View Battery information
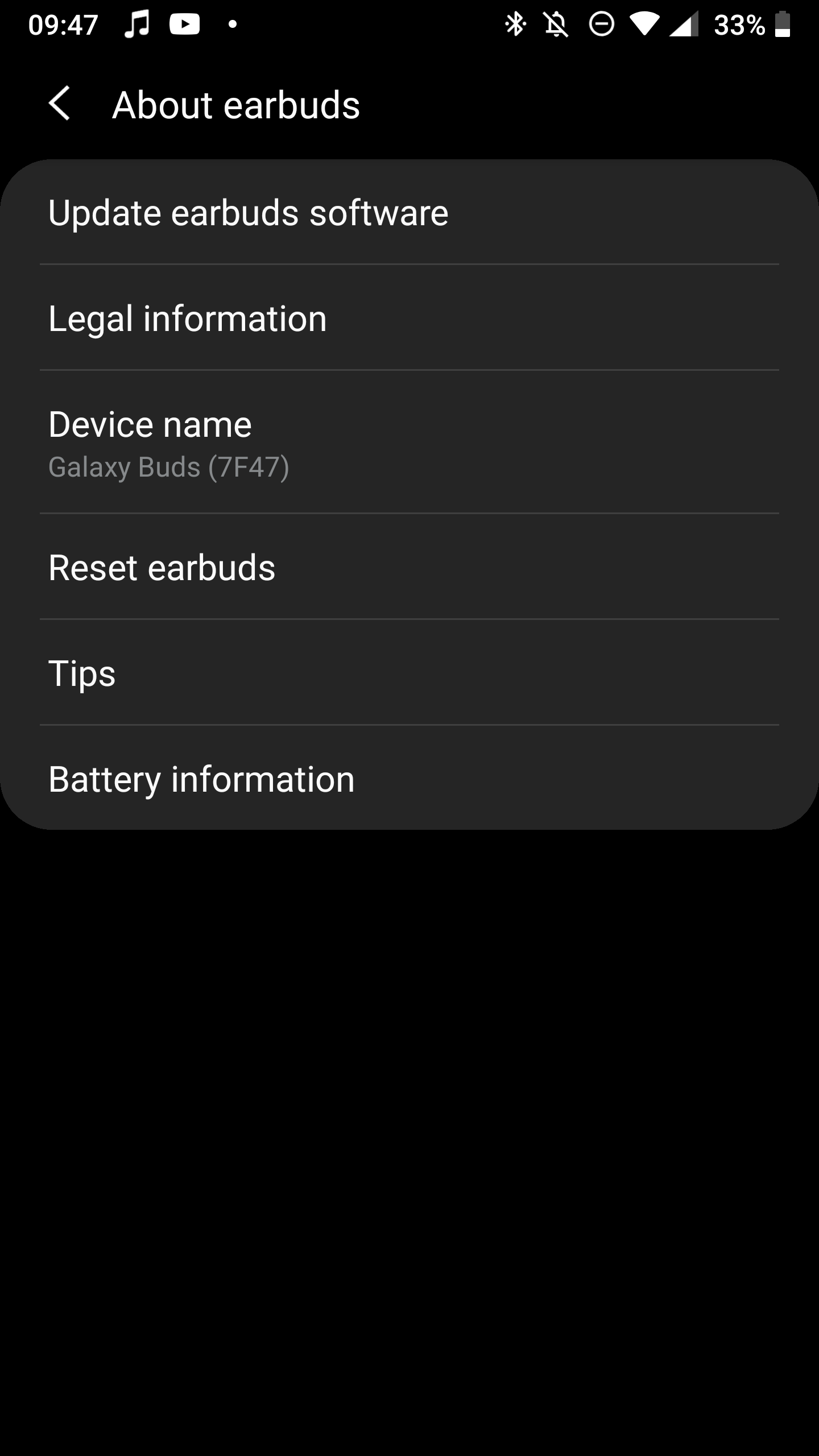 tap(409, 777)
